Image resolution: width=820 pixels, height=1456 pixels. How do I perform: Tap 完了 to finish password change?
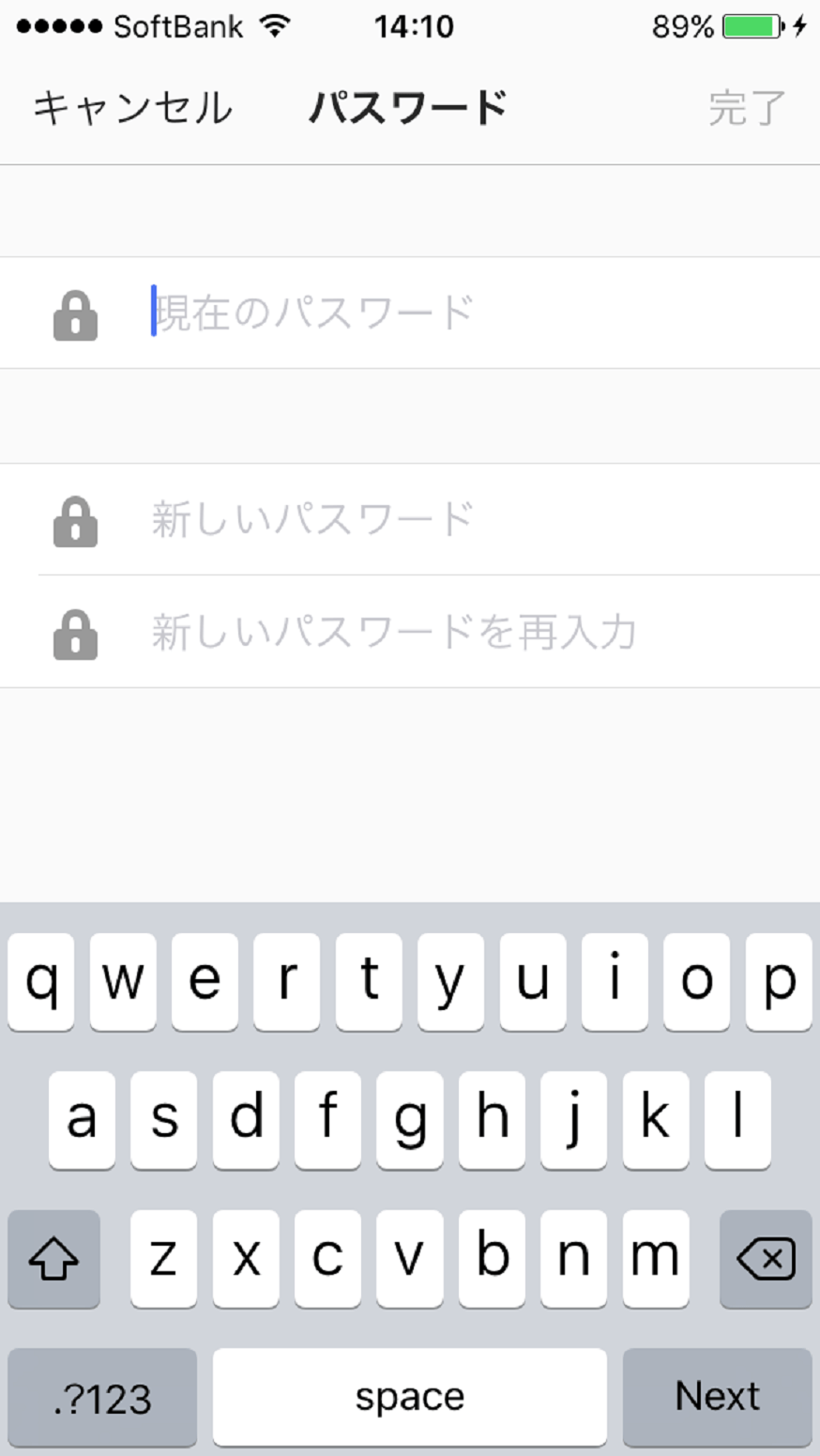click(x=747, y=108)
